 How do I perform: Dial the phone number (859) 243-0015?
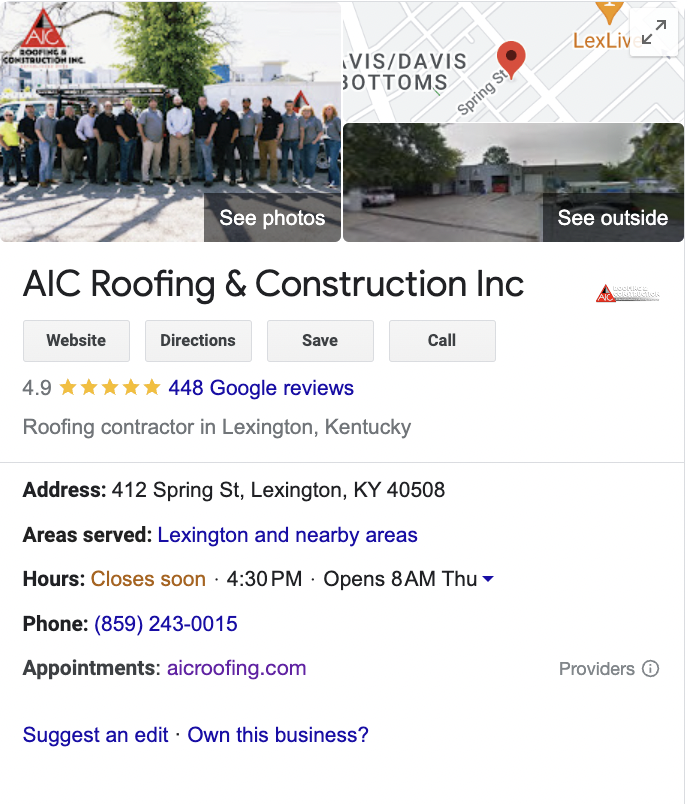166,624
